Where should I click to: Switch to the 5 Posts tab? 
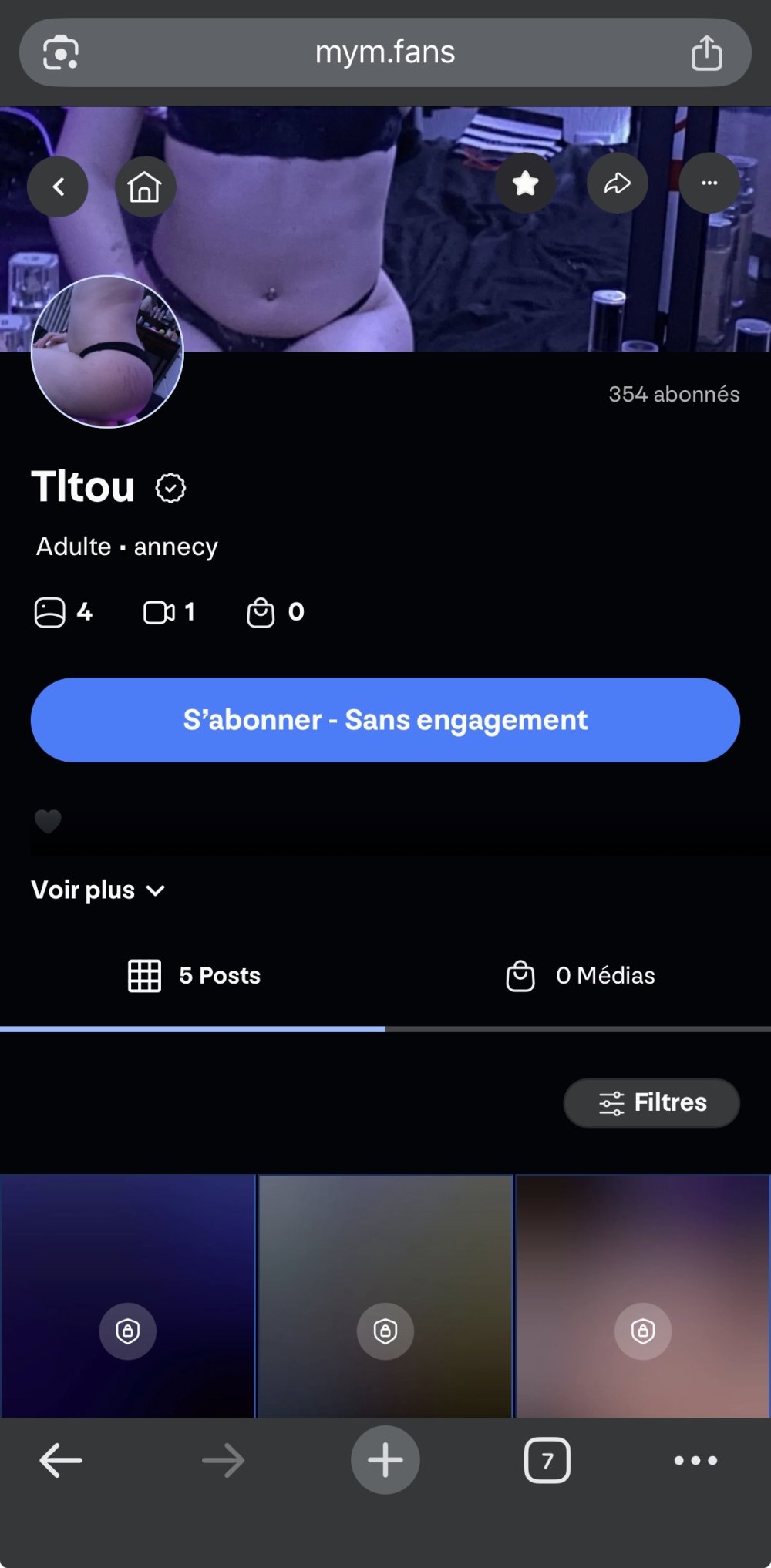pyautogui.click(x=194, y=976)
